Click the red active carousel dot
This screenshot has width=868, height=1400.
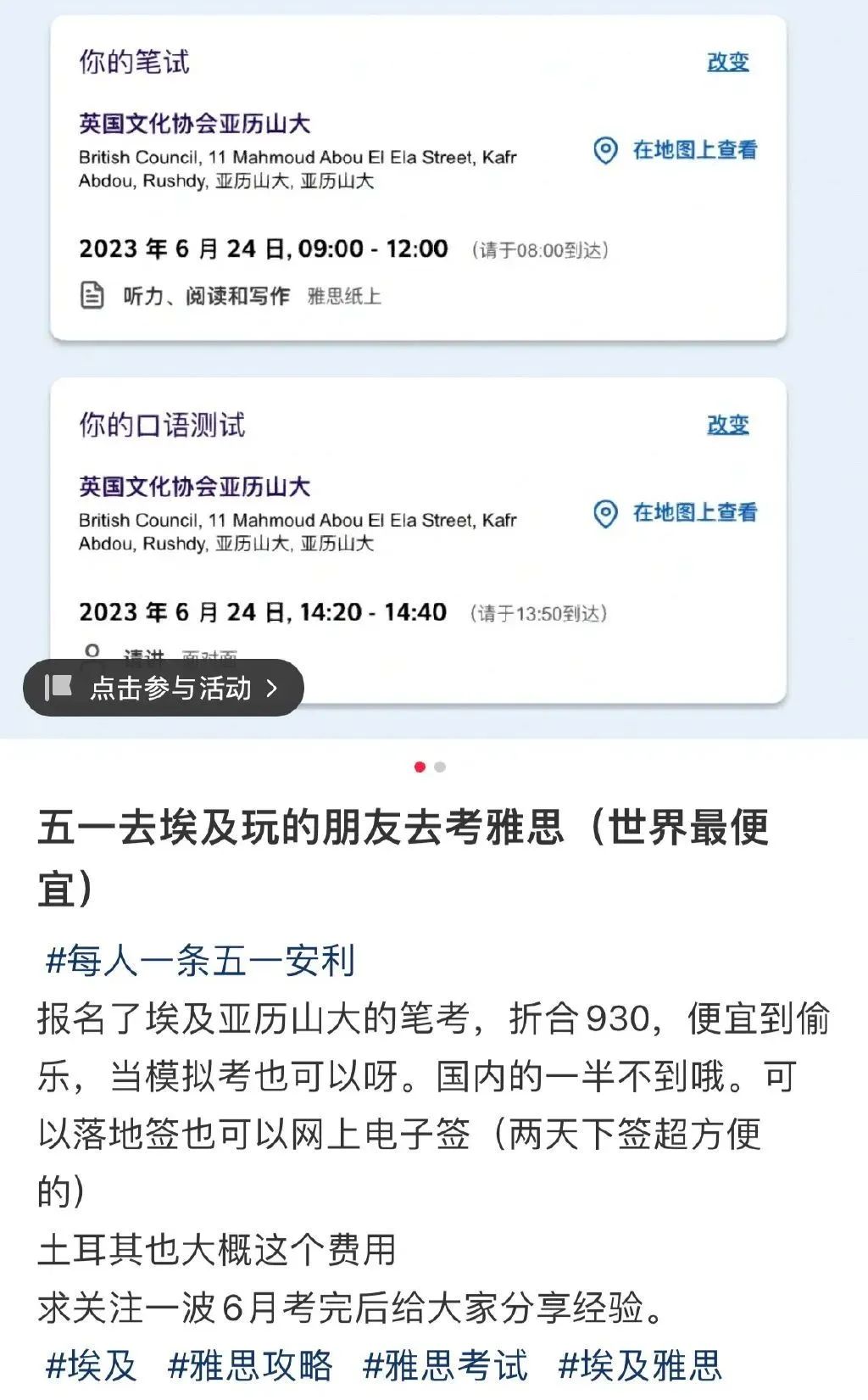tap(419, 766)
